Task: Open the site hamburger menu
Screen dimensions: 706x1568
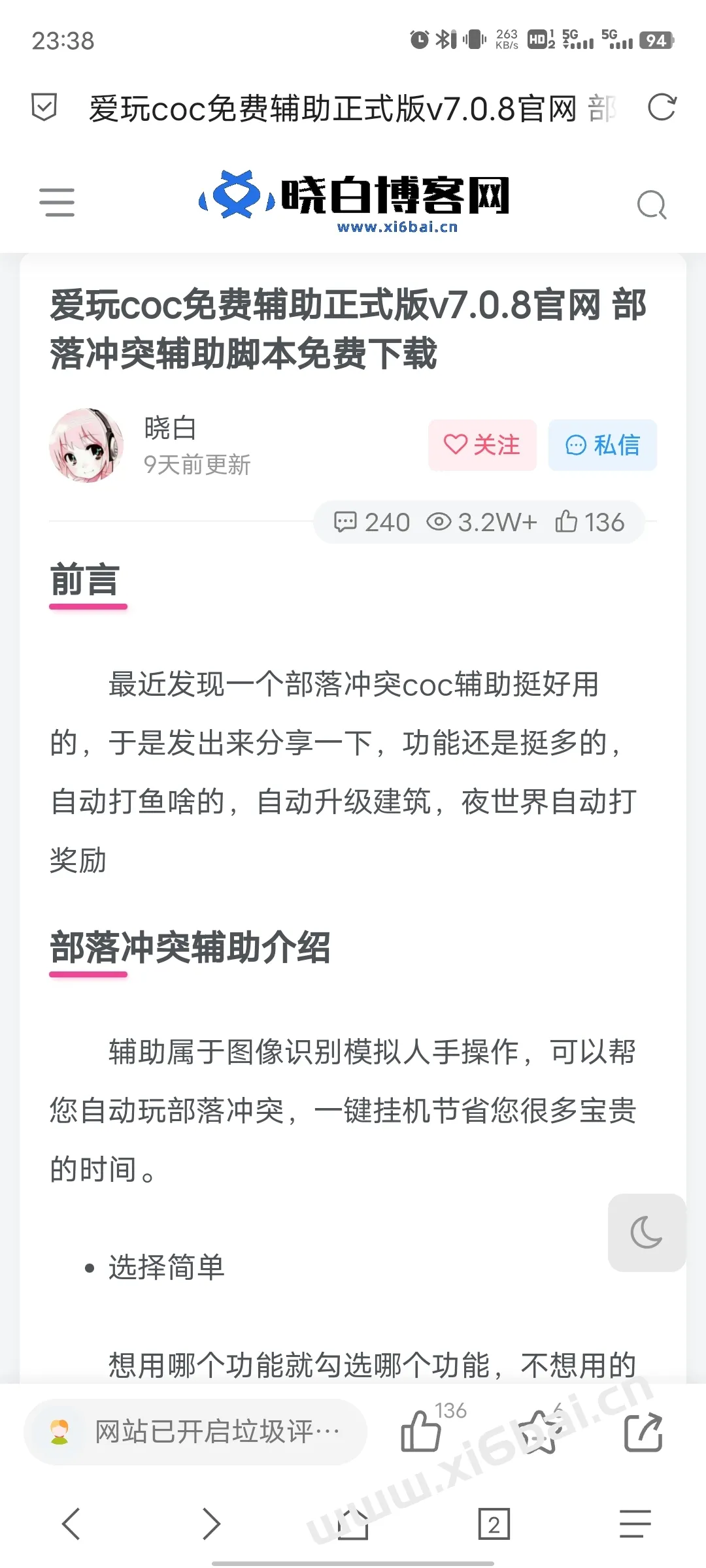Action: [x=57, y=202]
